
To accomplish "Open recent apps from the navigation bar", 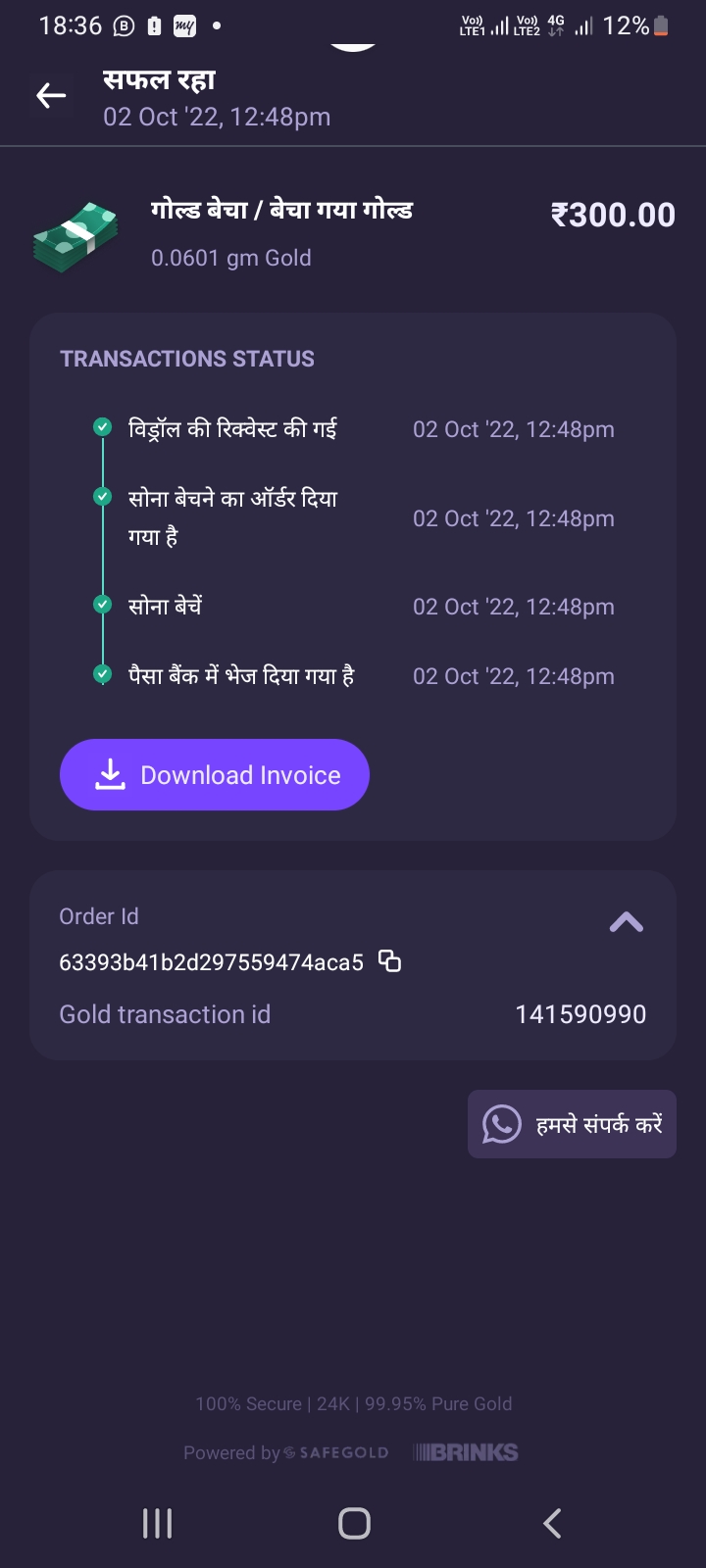I will [x=157, y=1523].
